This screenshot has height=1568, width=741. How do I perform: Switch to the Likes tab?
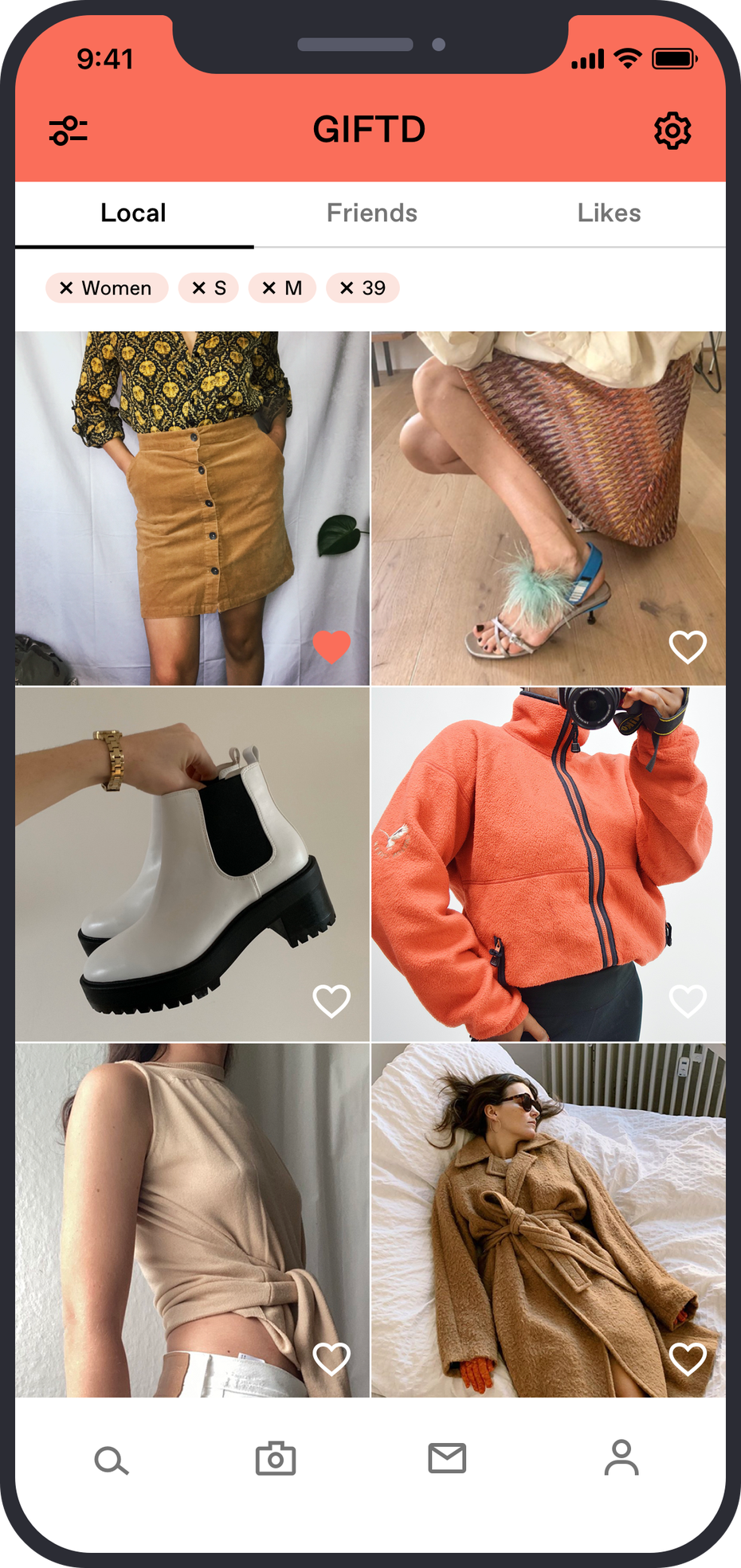(609, 213)
